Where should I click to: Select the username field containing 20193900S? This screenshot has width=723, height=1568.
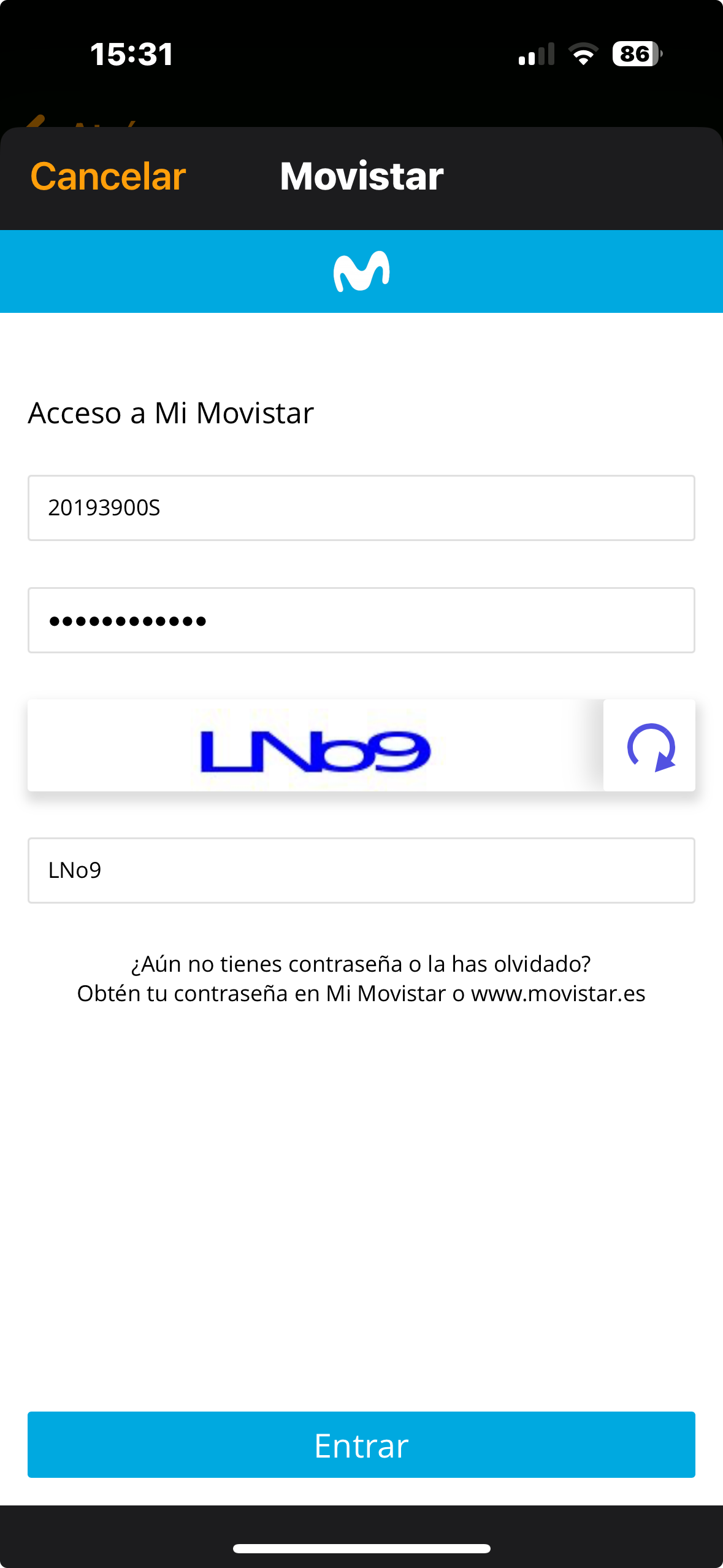[x=361, y=508]
